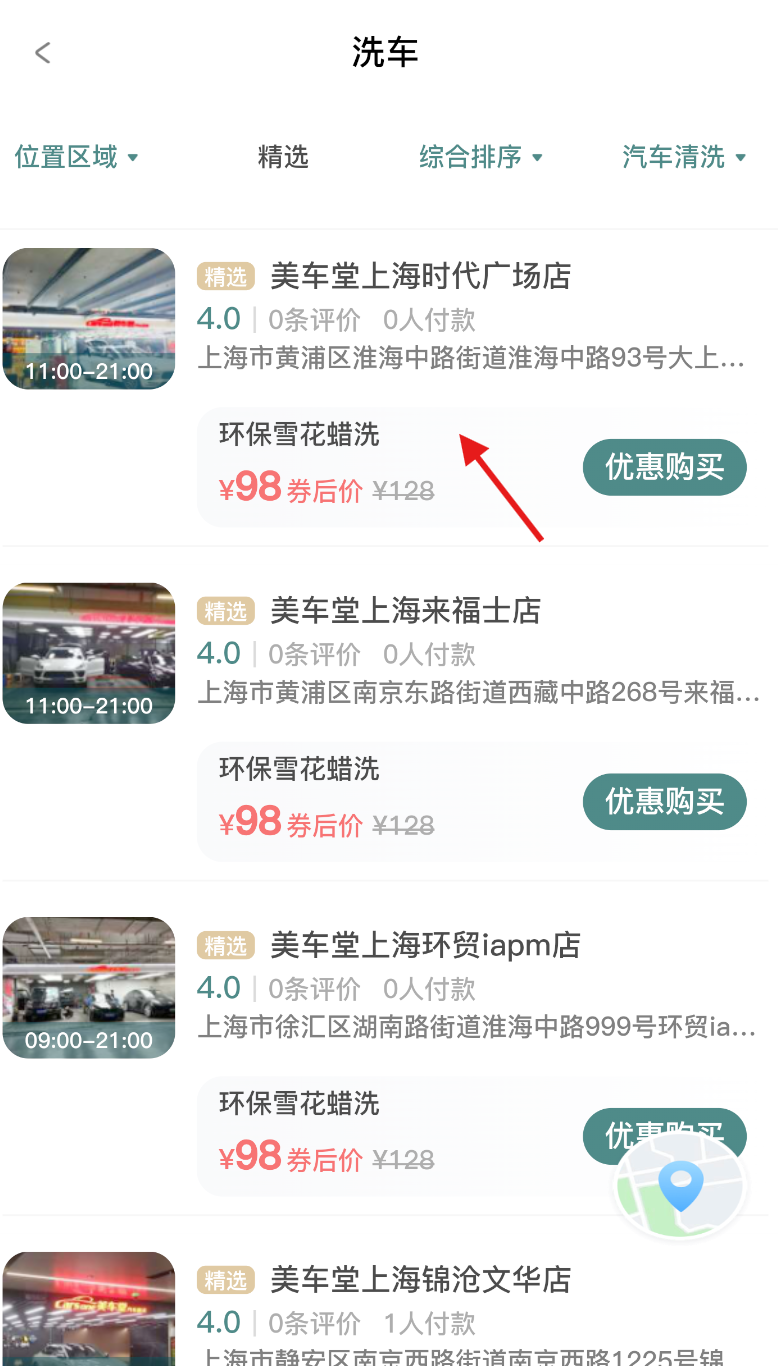The width and height of the screenshot is (778, 1366).
Task: Tap 精选 badge beside 美车堂上海来福士店
Action: point(226,611)
